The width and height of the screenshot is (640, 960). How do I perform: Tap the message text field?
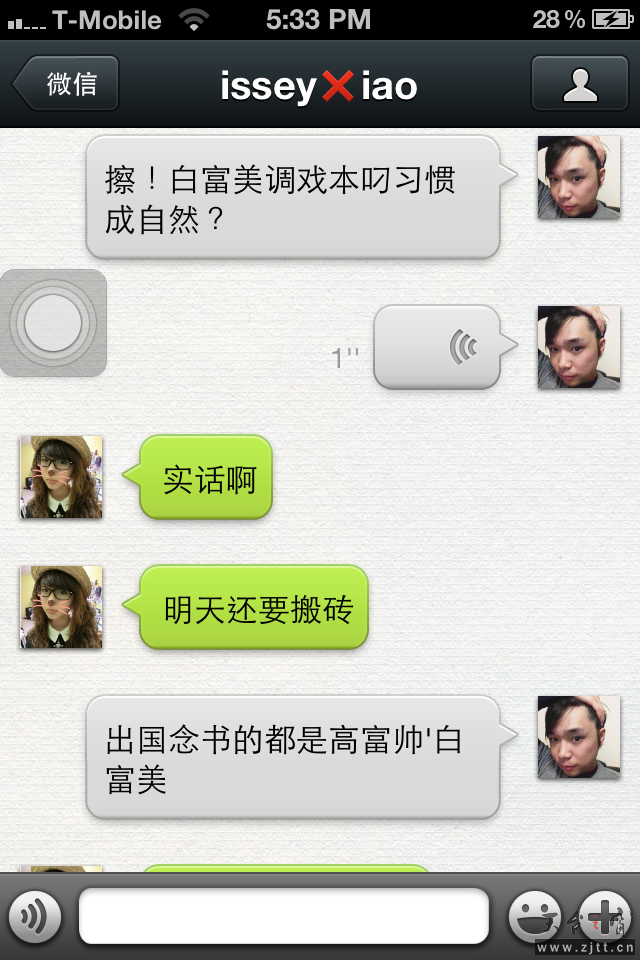283,916
